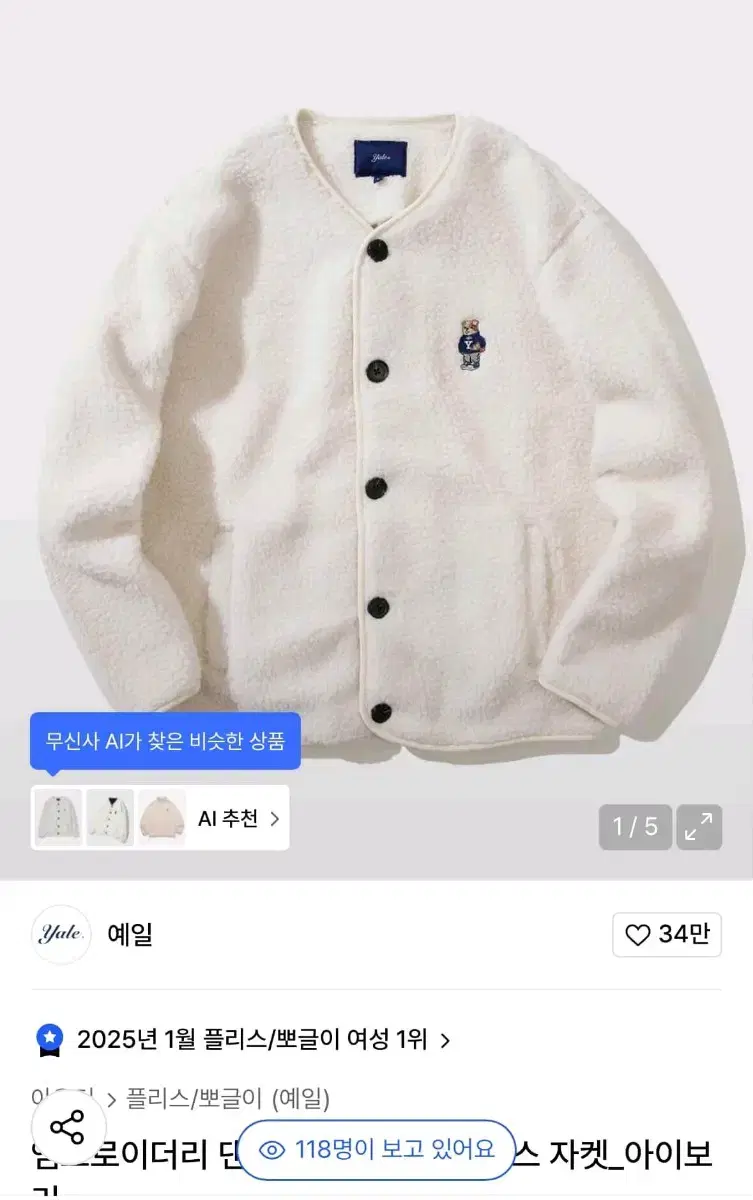Tap the 무신사 AI가 찾은 비슷한 상품 banner
The width and height of the screenshot is (753, 1200).
click(165, 739)
